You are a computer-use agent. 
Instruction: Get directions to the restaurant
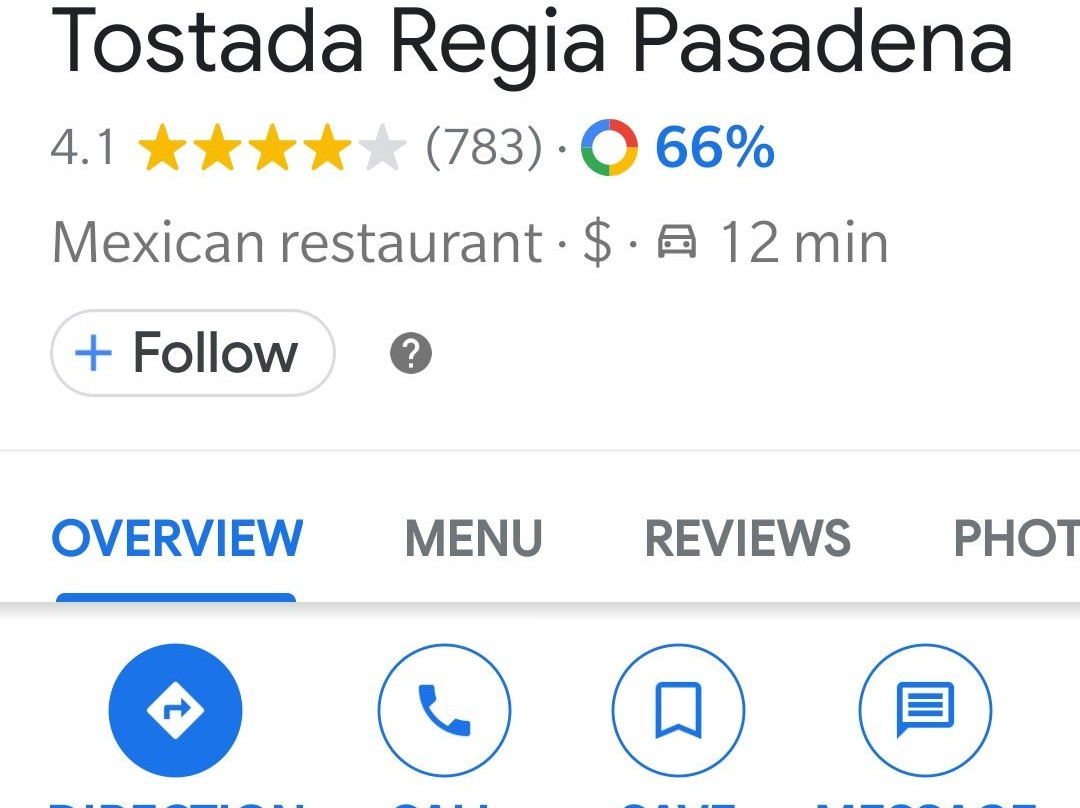[175, 711]
